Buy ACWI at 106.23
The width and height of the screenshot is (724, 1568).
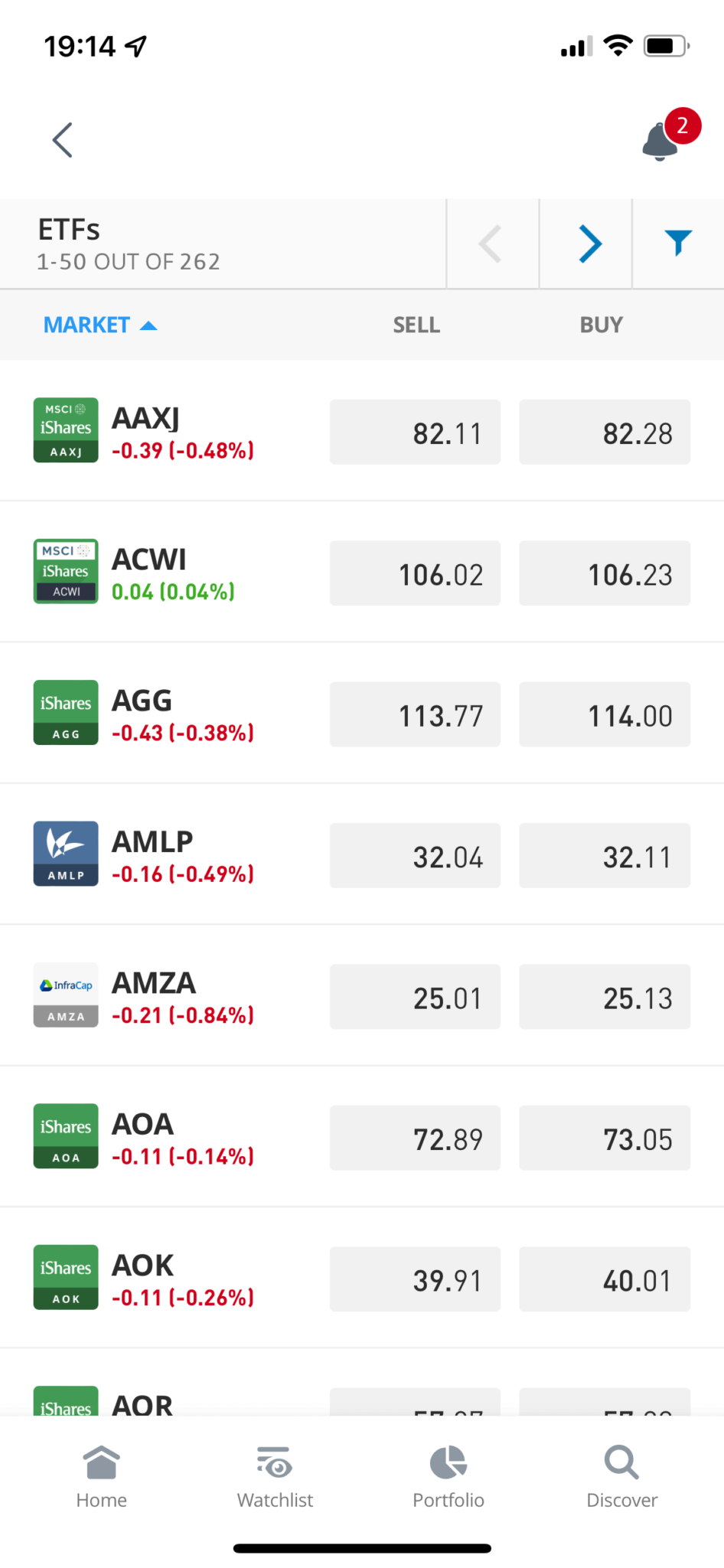pyautogui.click(x=605, y=573)
